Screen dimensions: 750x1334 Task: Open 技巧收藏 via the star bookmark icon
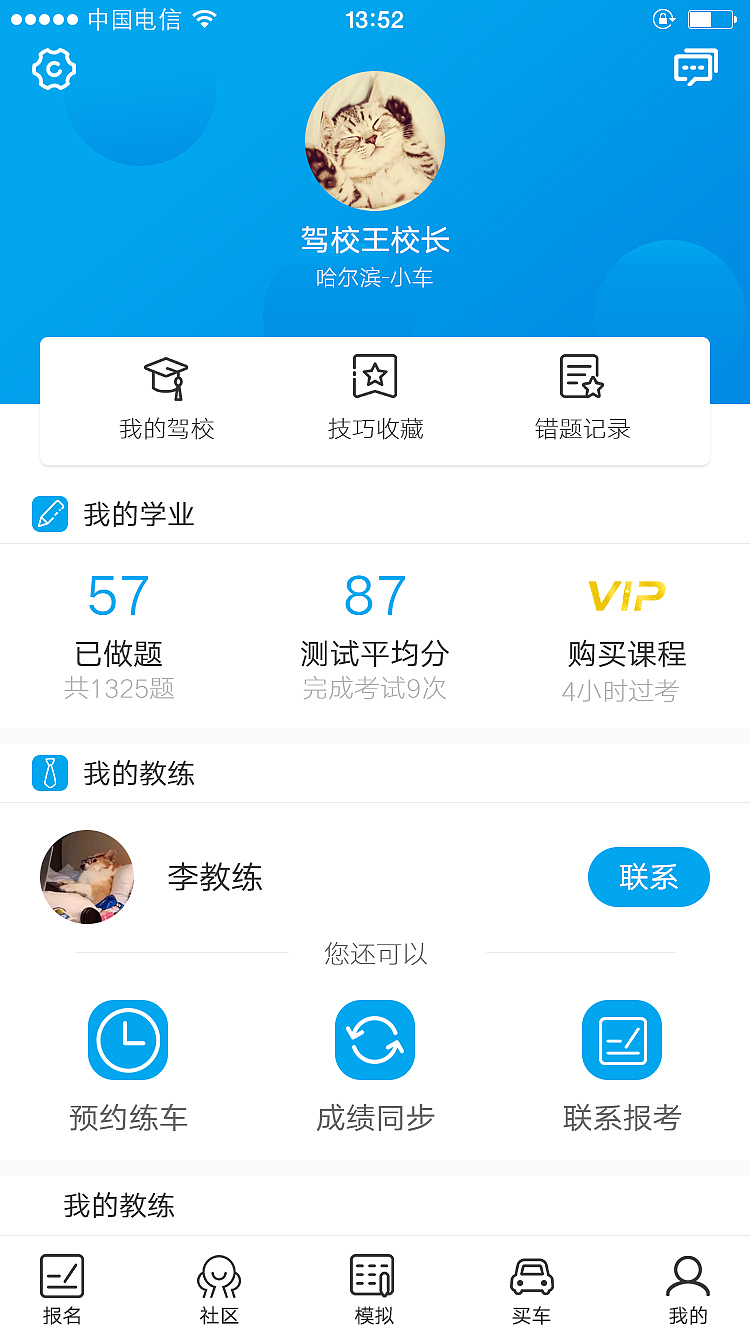point(375,377)
